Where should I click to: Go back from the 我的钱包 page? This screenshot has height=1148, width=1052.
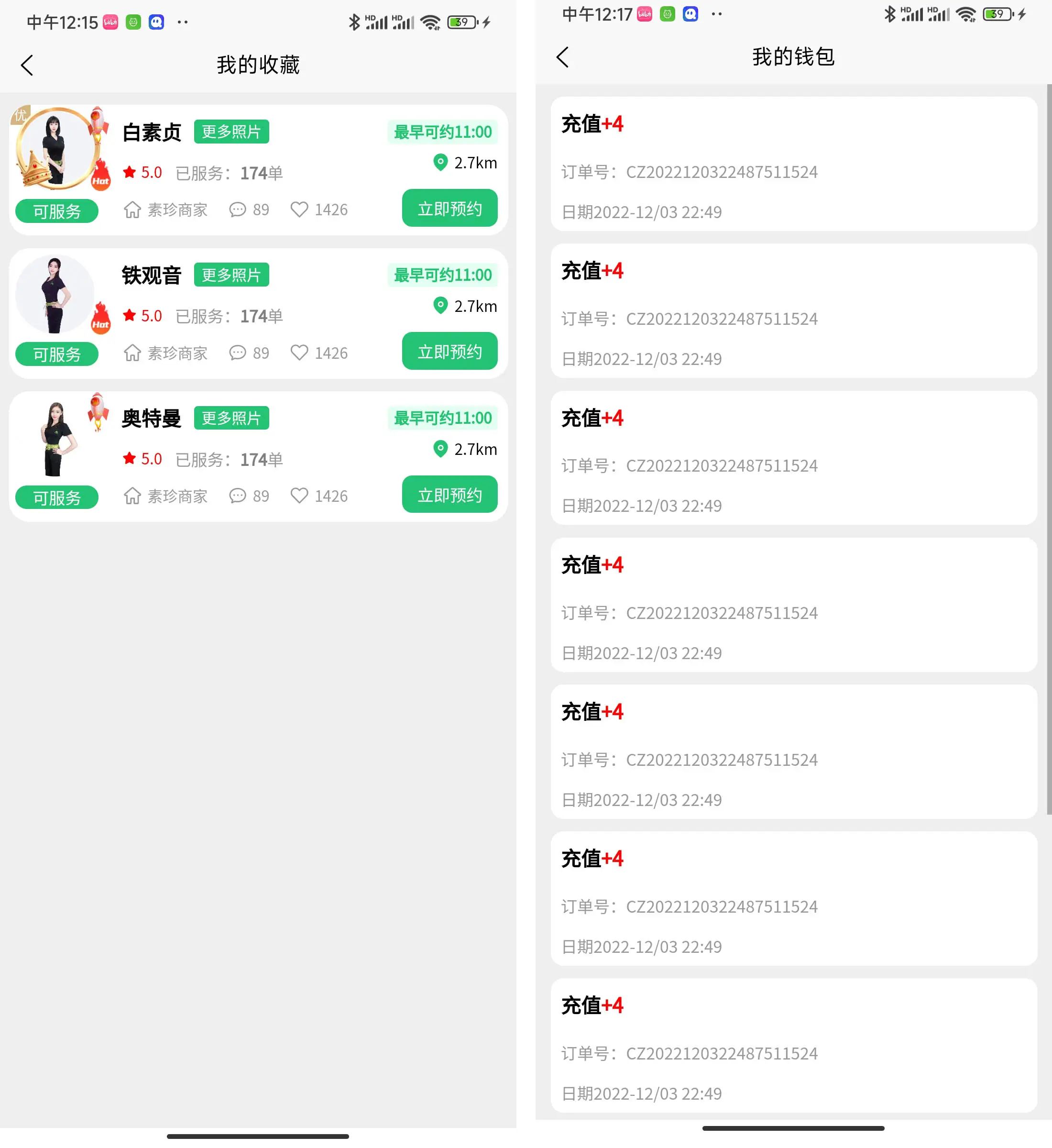(x=562, y=57)
